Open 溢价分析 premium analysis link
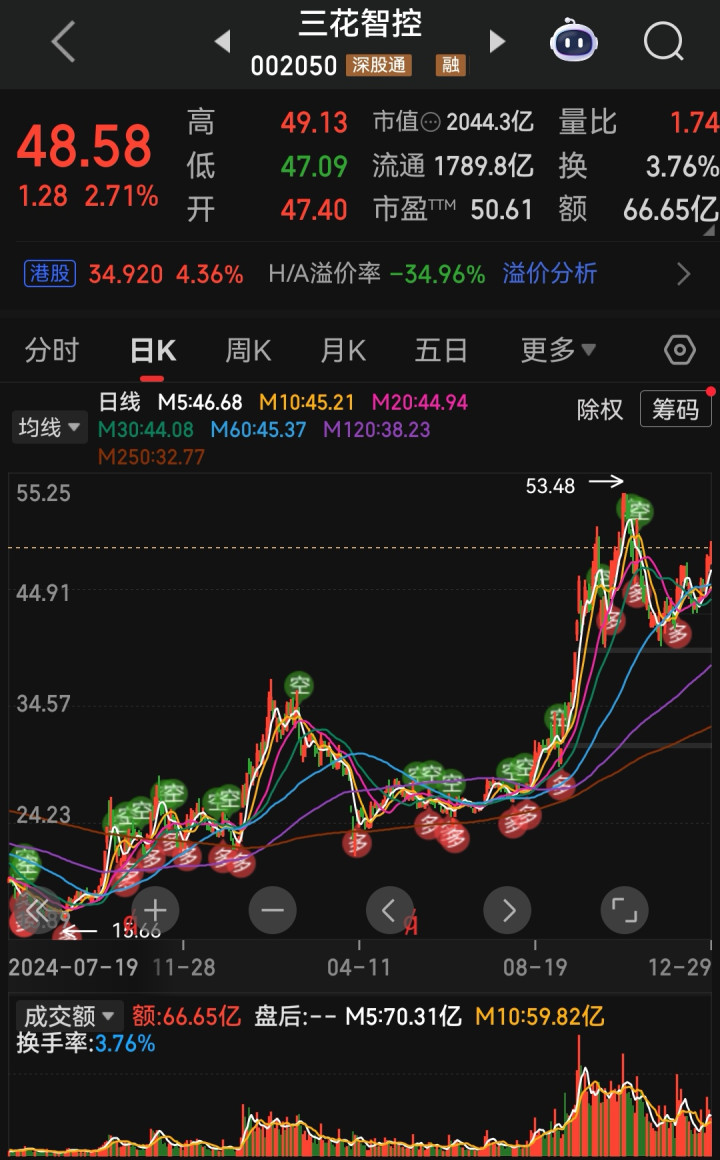 pyautogui.click(x=550, y=273)
